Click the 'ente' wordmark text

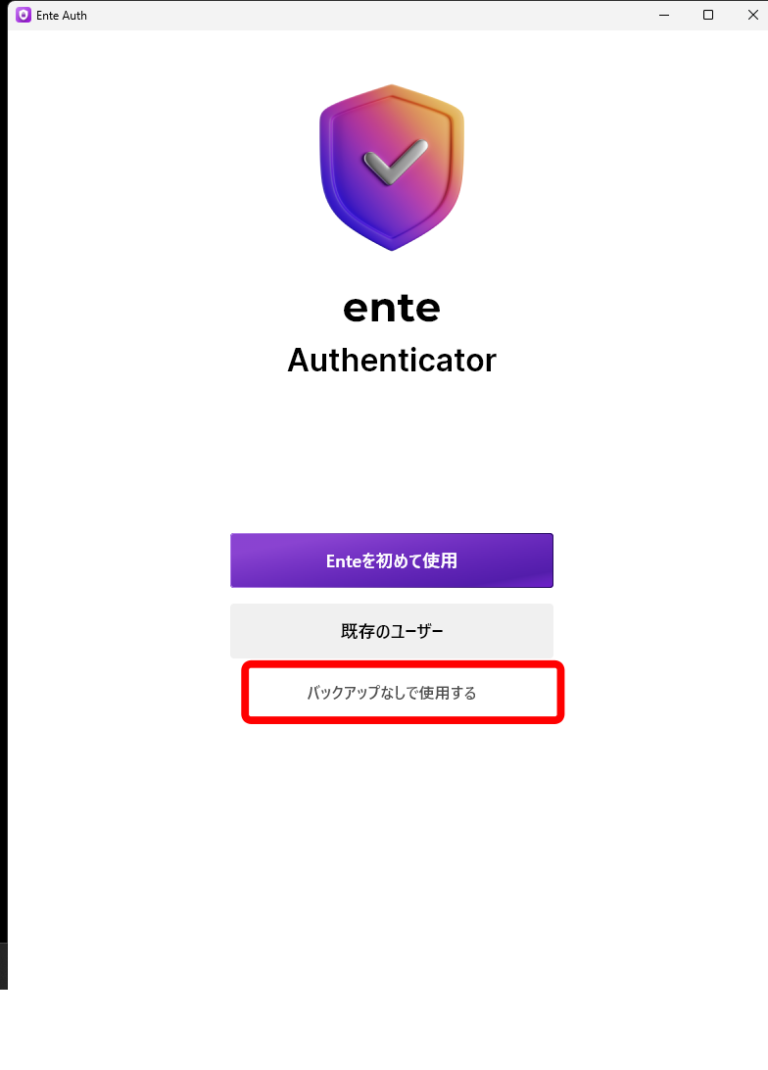click(x=391, y=308)
